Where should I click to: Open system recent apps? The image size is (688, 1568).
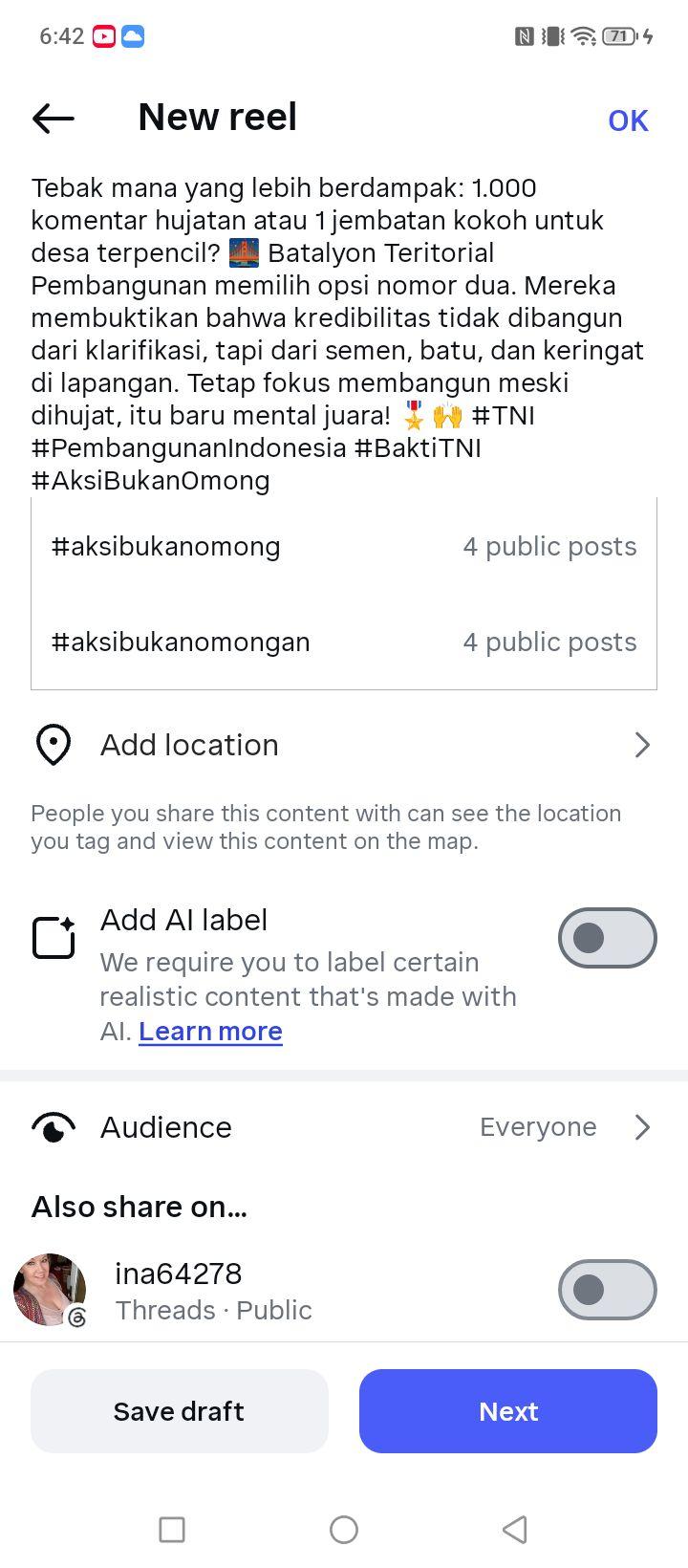point(172,1530)
